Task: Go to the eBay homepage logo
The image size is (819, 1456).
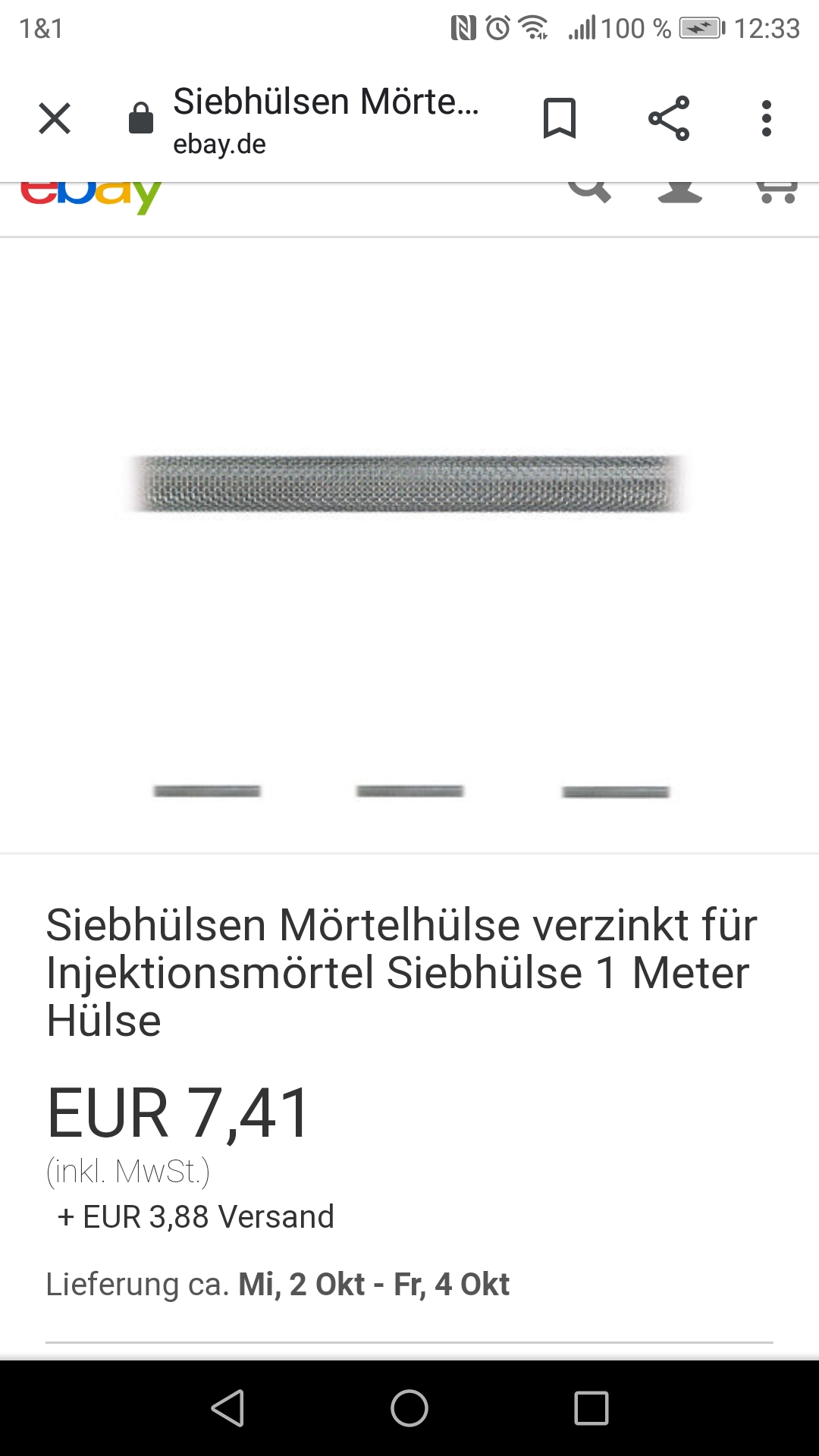Action: pyautogui.click(x=91, y=196)
